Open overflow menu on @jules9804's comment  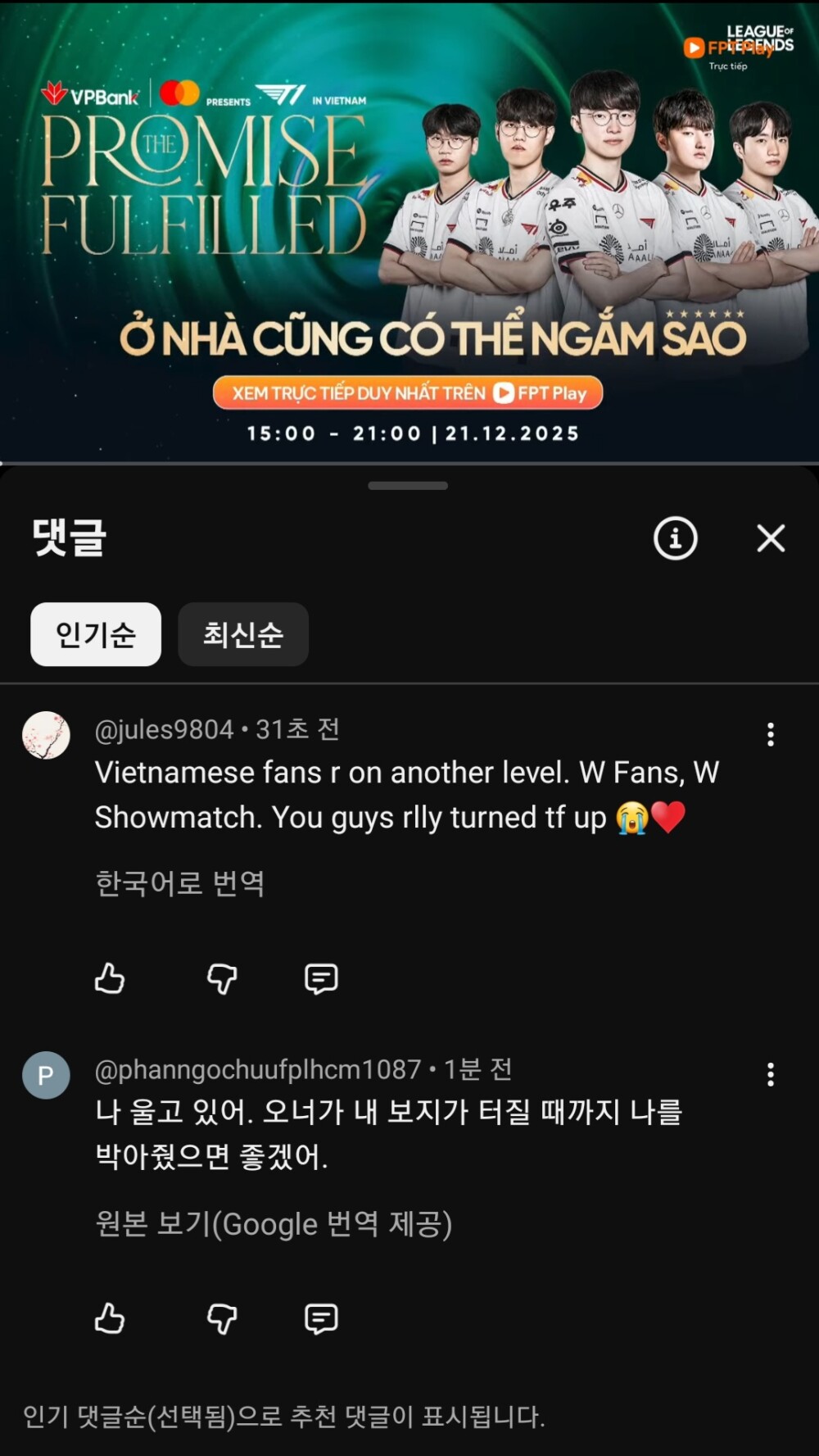tap(770, 734)
